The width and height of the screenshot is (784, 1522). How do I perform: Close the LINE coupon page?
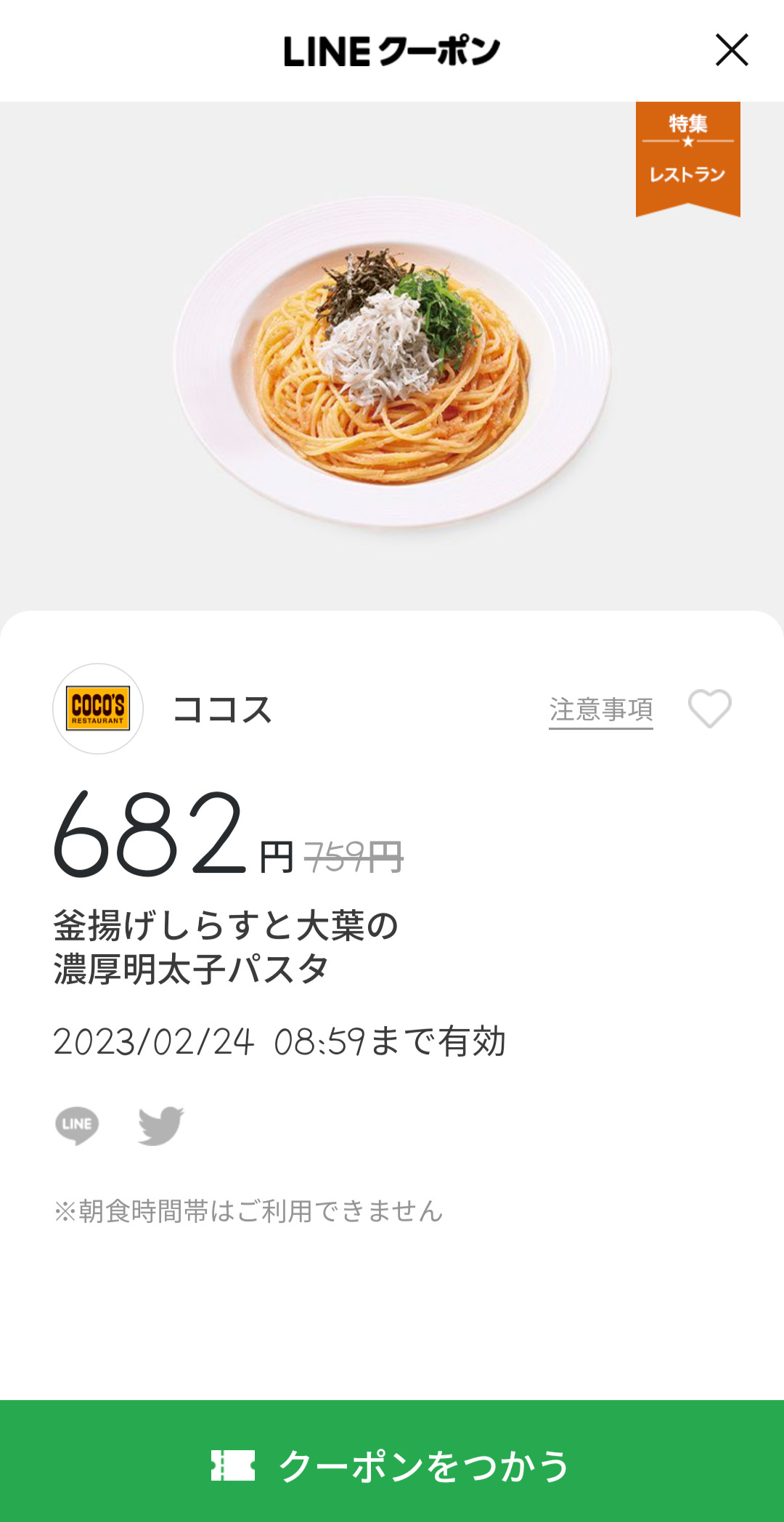pos(731,50)
